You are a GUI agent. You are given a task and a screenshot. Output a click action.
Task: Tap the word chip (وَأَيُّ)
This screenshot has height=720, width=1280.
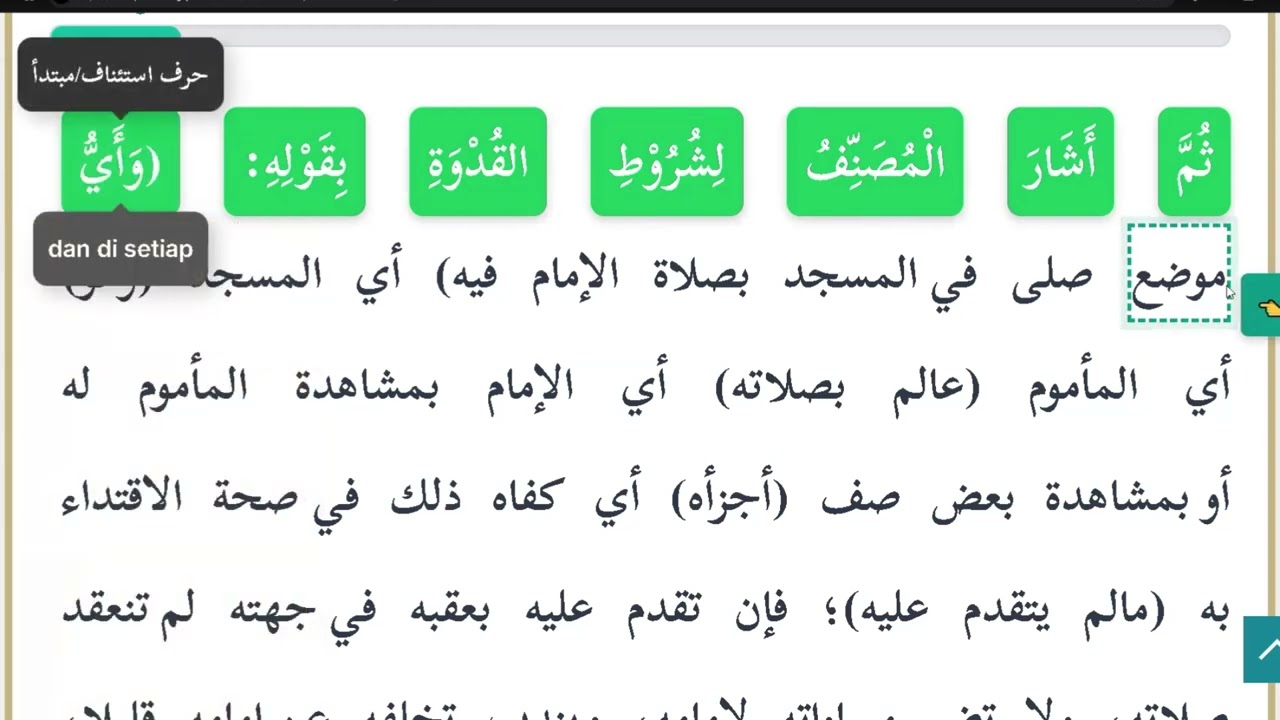[120, 162]
